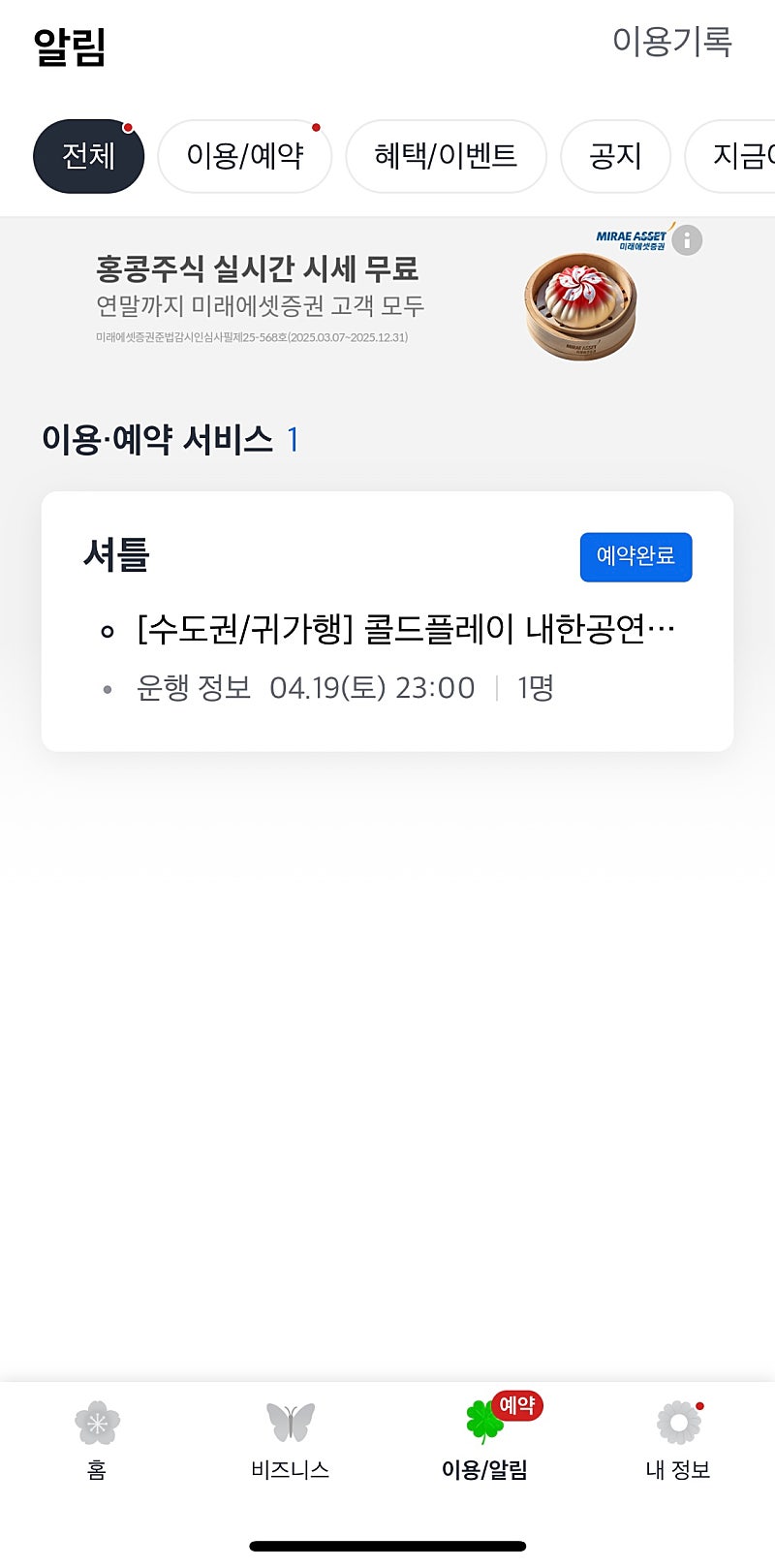Switch to the 혜택/이벤트 chip
The height and width of the screenshot is (1568, 775).
pos(446,156)
